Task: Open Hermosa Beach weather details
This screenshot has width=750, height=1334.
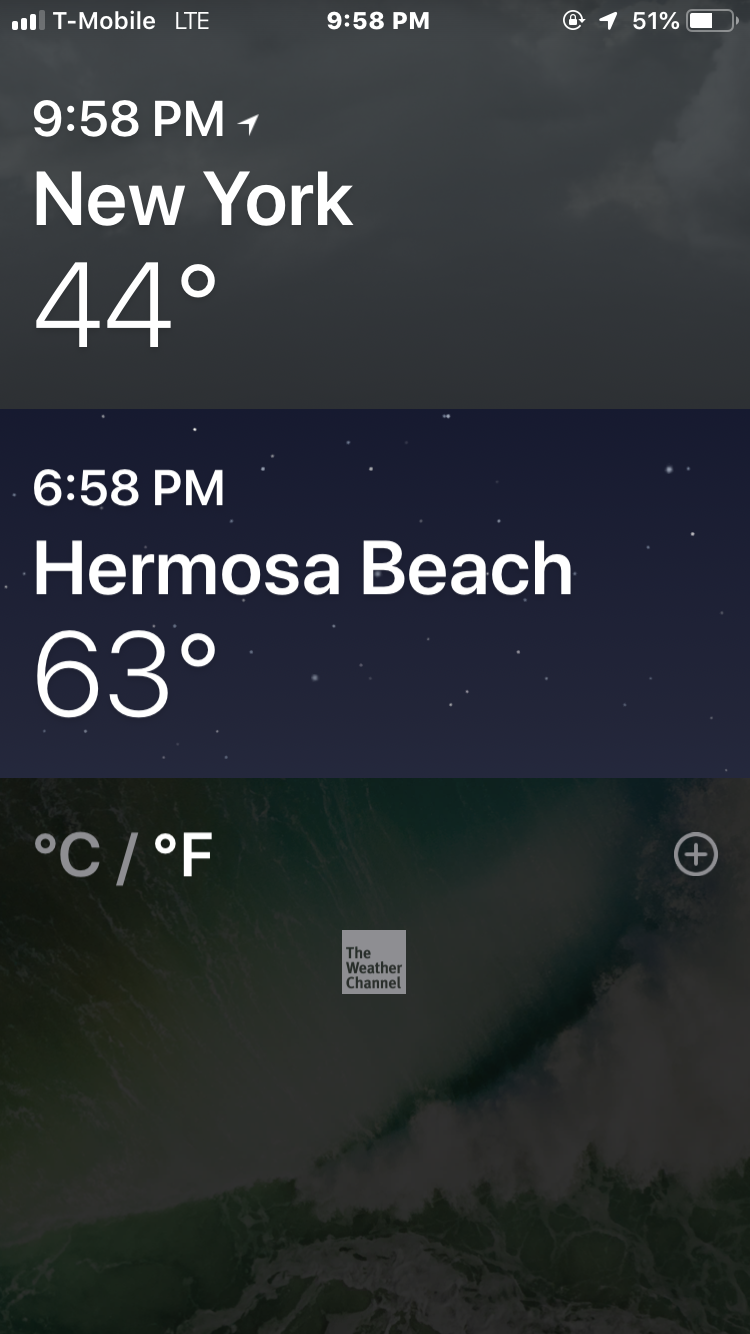Action: [375, 595]
